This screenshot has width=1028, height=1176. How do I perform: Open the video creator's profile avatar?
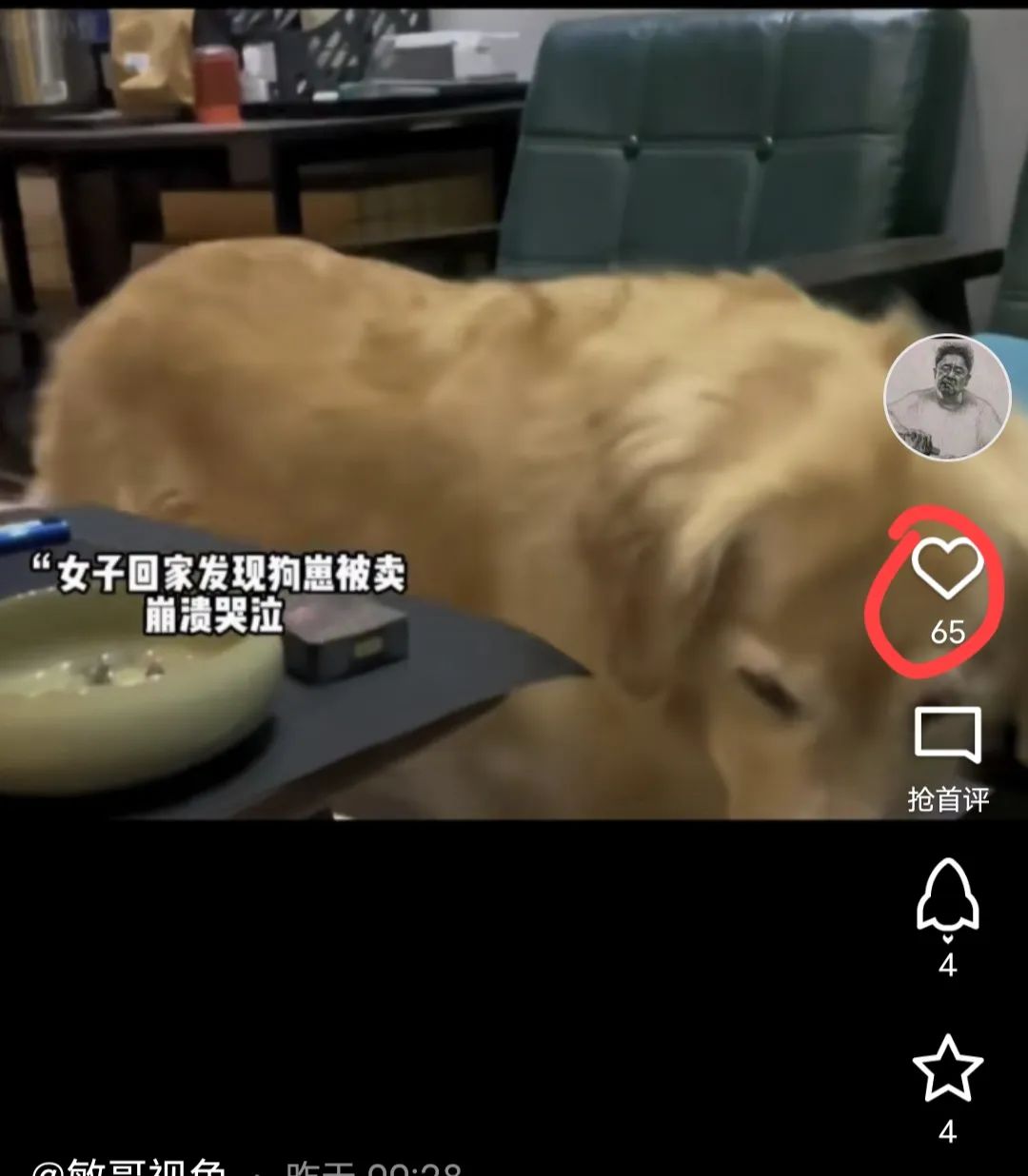point(946,398)
